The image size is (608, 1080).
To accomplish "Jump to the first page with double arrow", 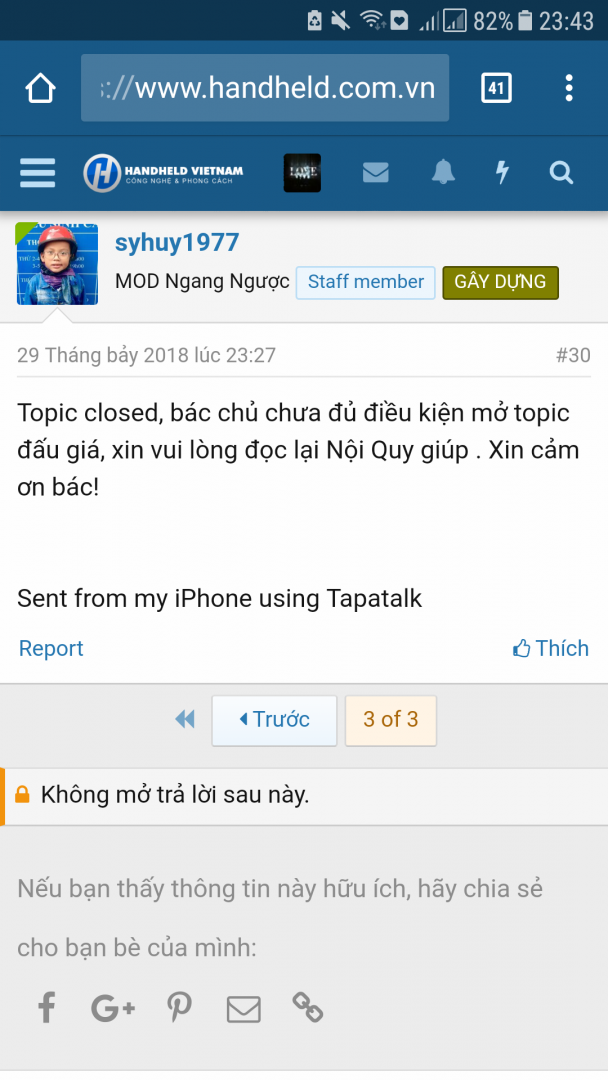I will pyautogui.click(x=185, y=719).
